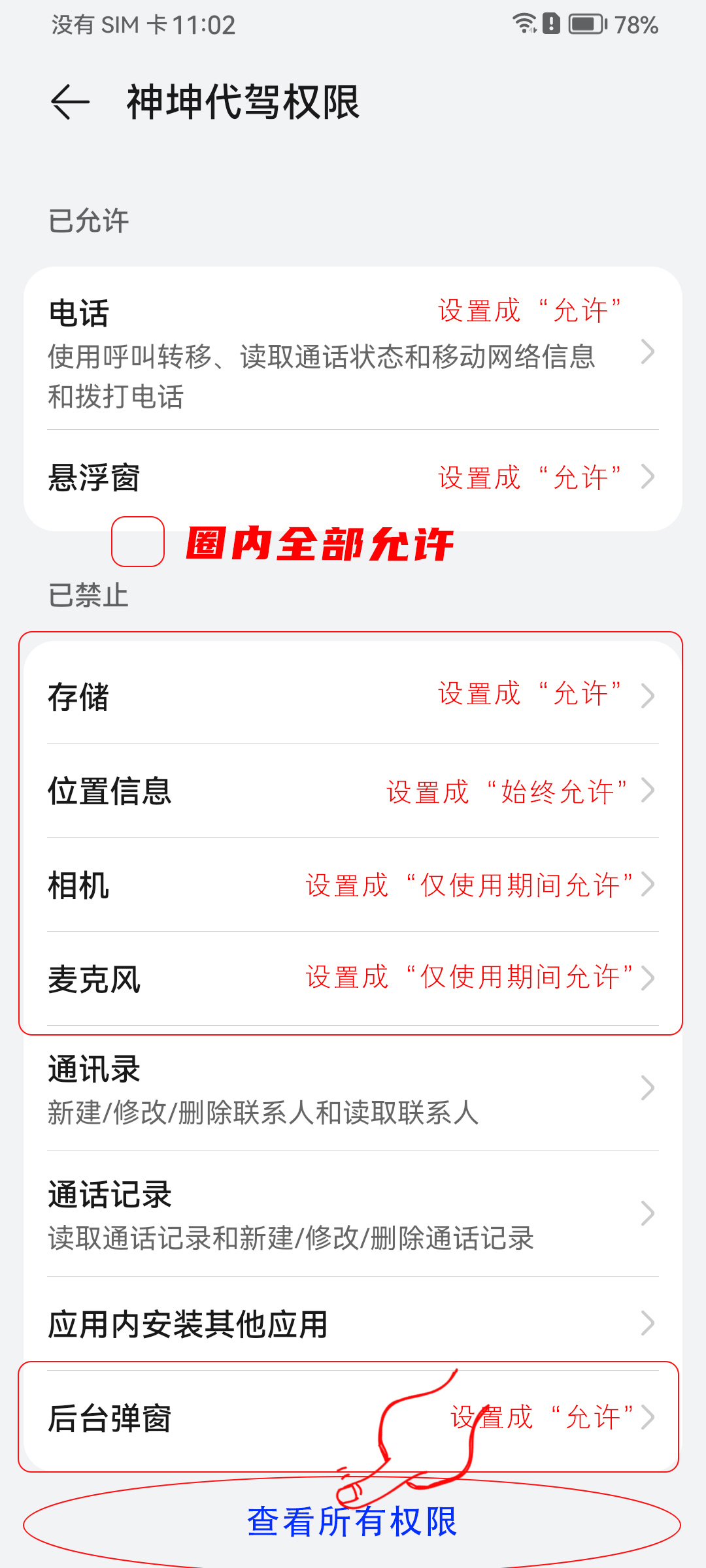Open the 相机 permission setting
Screen dimensions: 706x1568
(x=353, y=885)
